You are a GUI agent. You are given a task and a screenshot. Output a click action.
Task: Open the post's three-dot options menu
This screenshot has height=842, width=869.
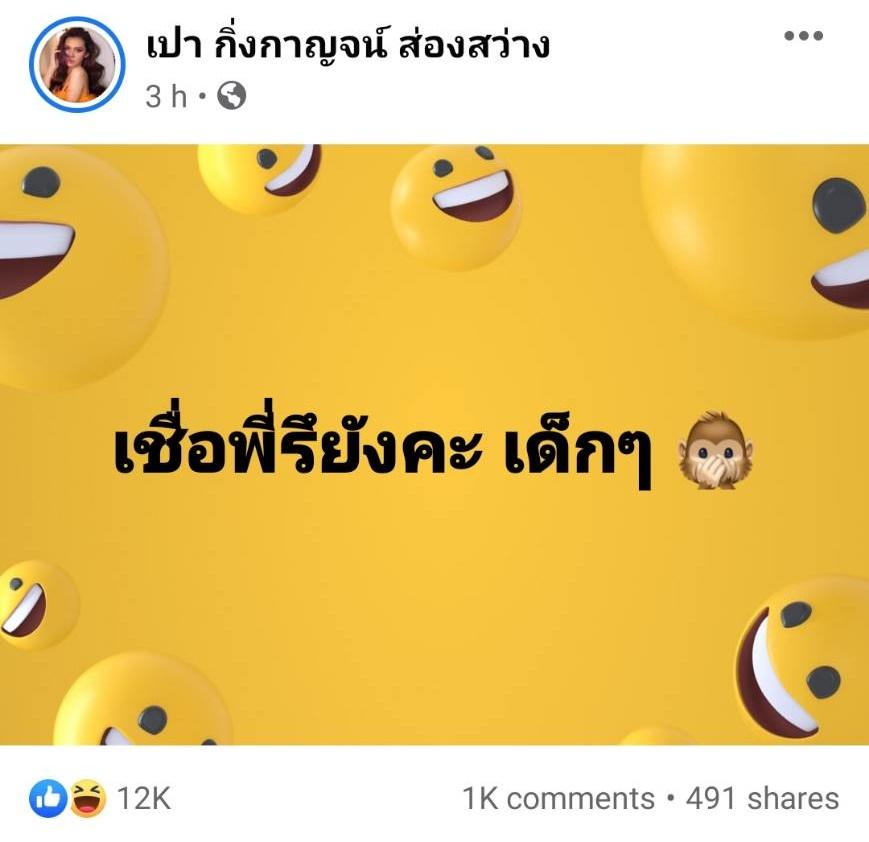(803, 37)
